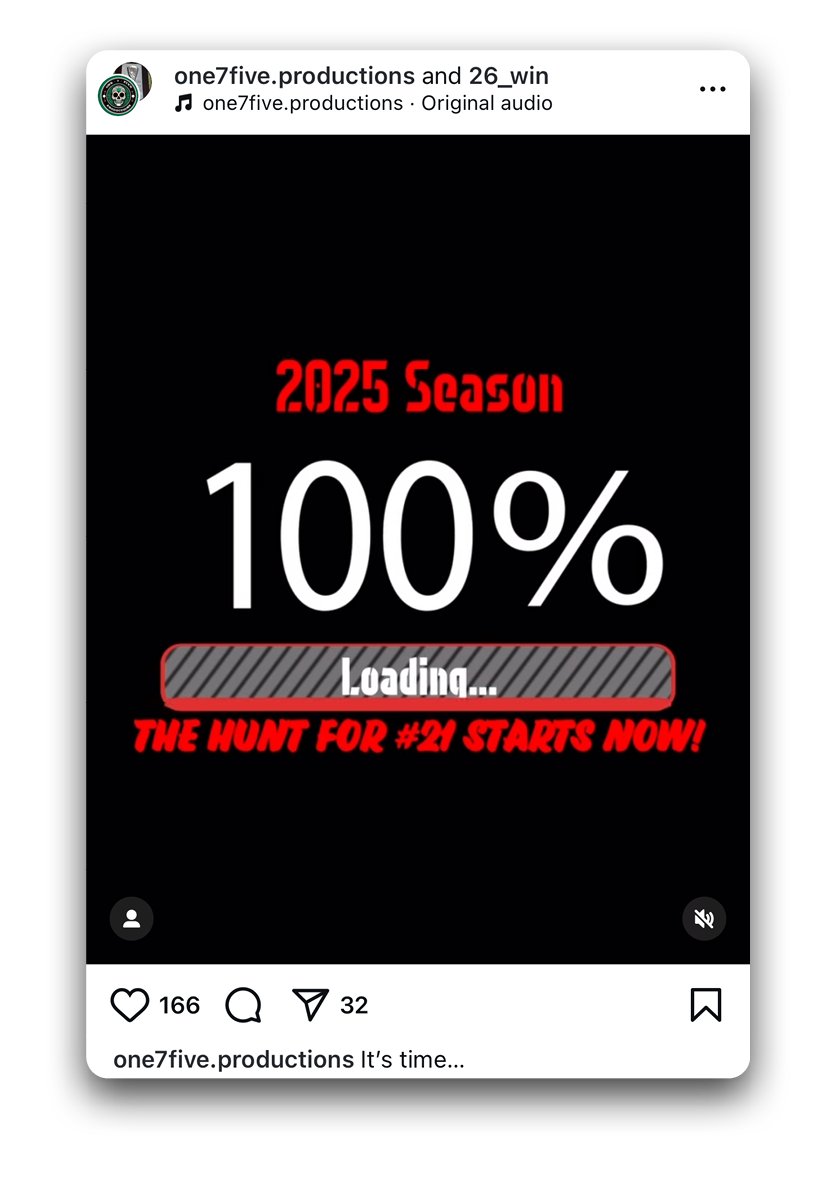
Task: Unmute the video sound
Action: tap(704, 919)
